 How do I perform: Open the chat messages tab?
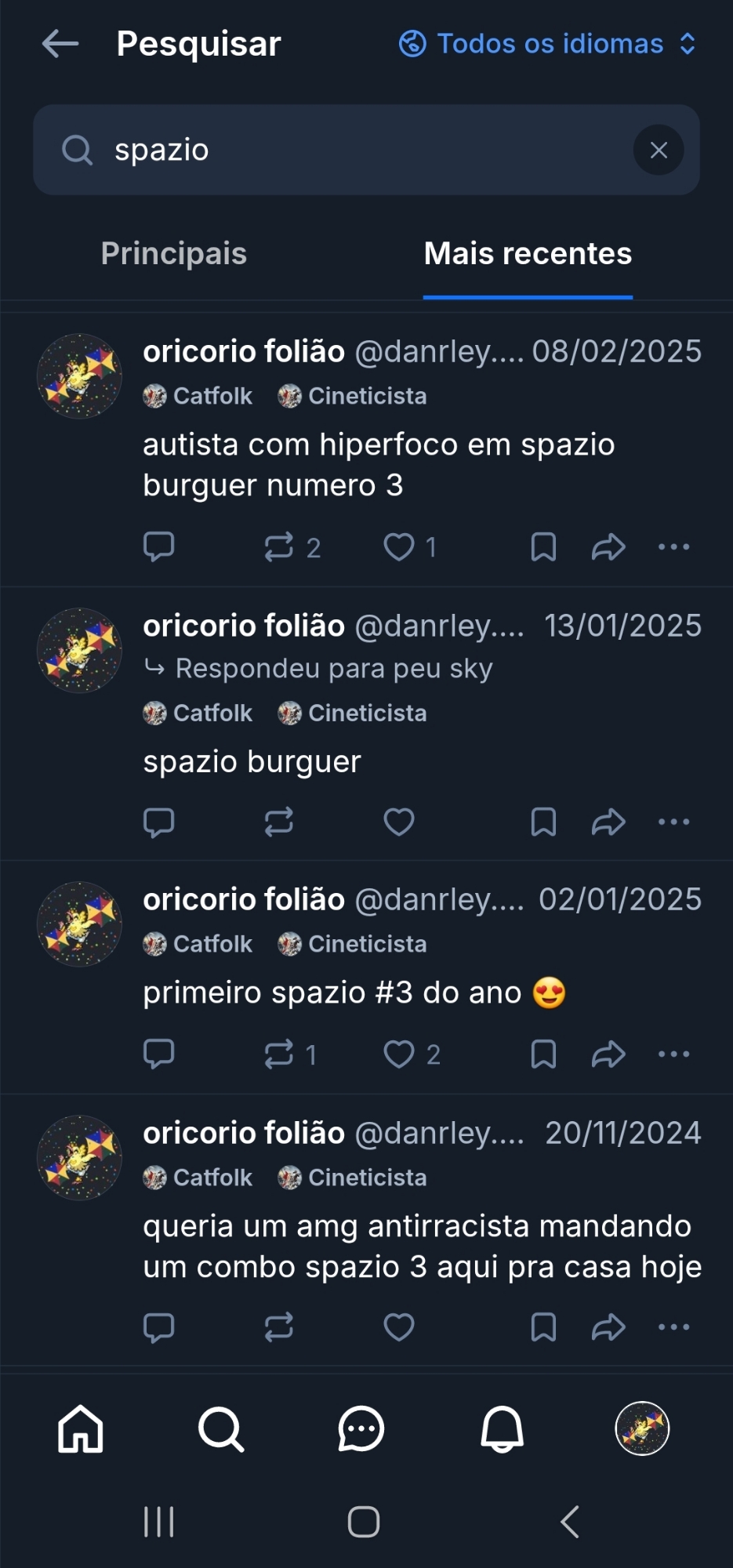tap(361, 1428)
